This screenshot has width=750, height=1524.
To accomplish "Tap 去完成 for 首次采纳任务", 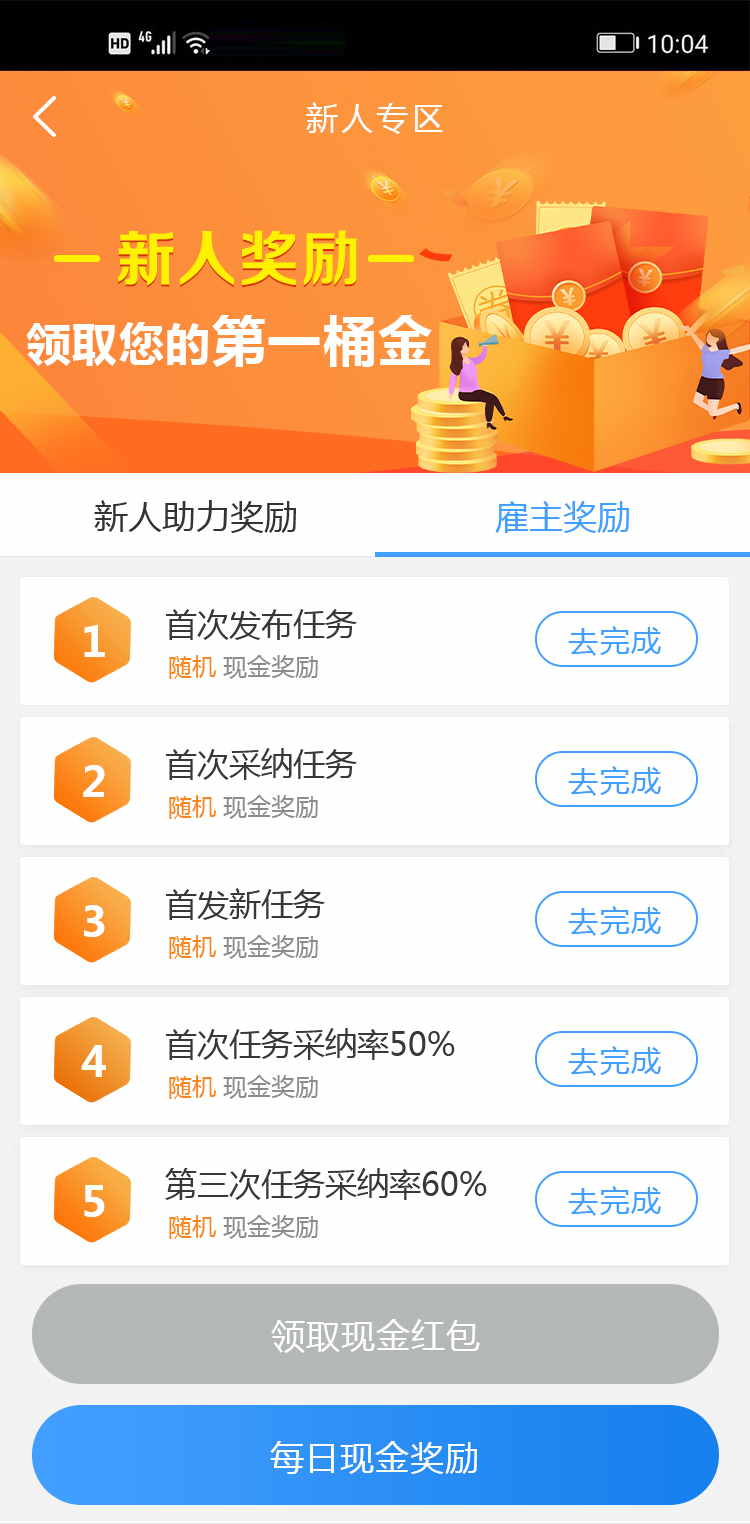I will point(616,780).
